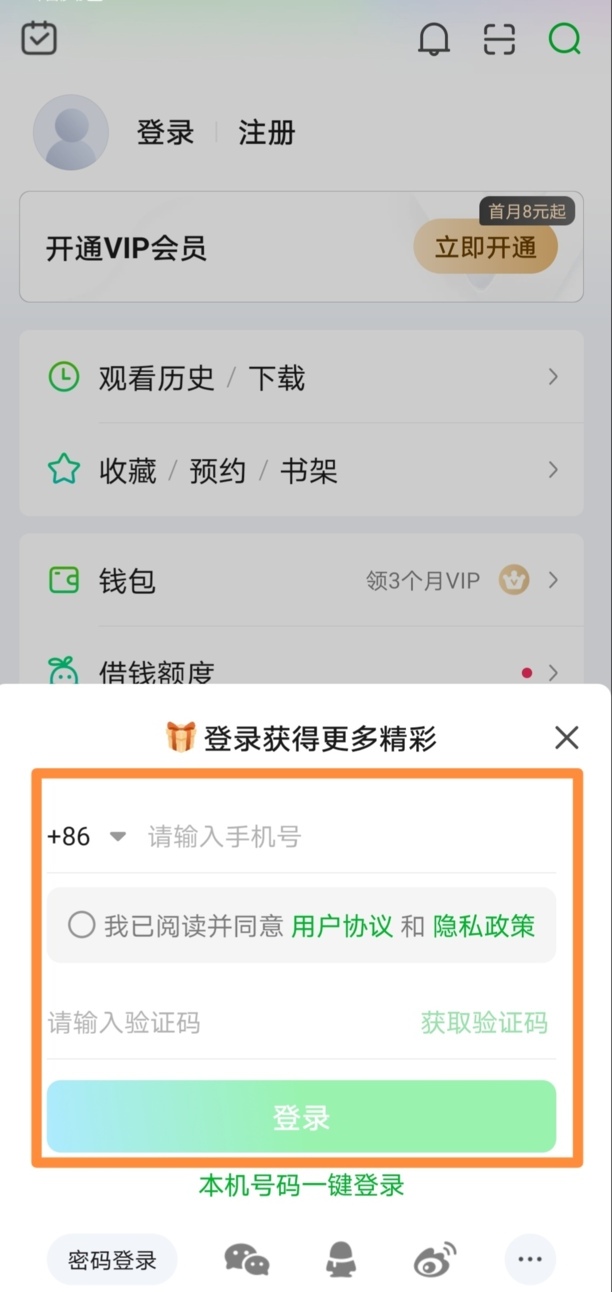Request a code via 获取验证码
The image size is (612, 1292).
pyautogui.click(x=484, y=1022)
